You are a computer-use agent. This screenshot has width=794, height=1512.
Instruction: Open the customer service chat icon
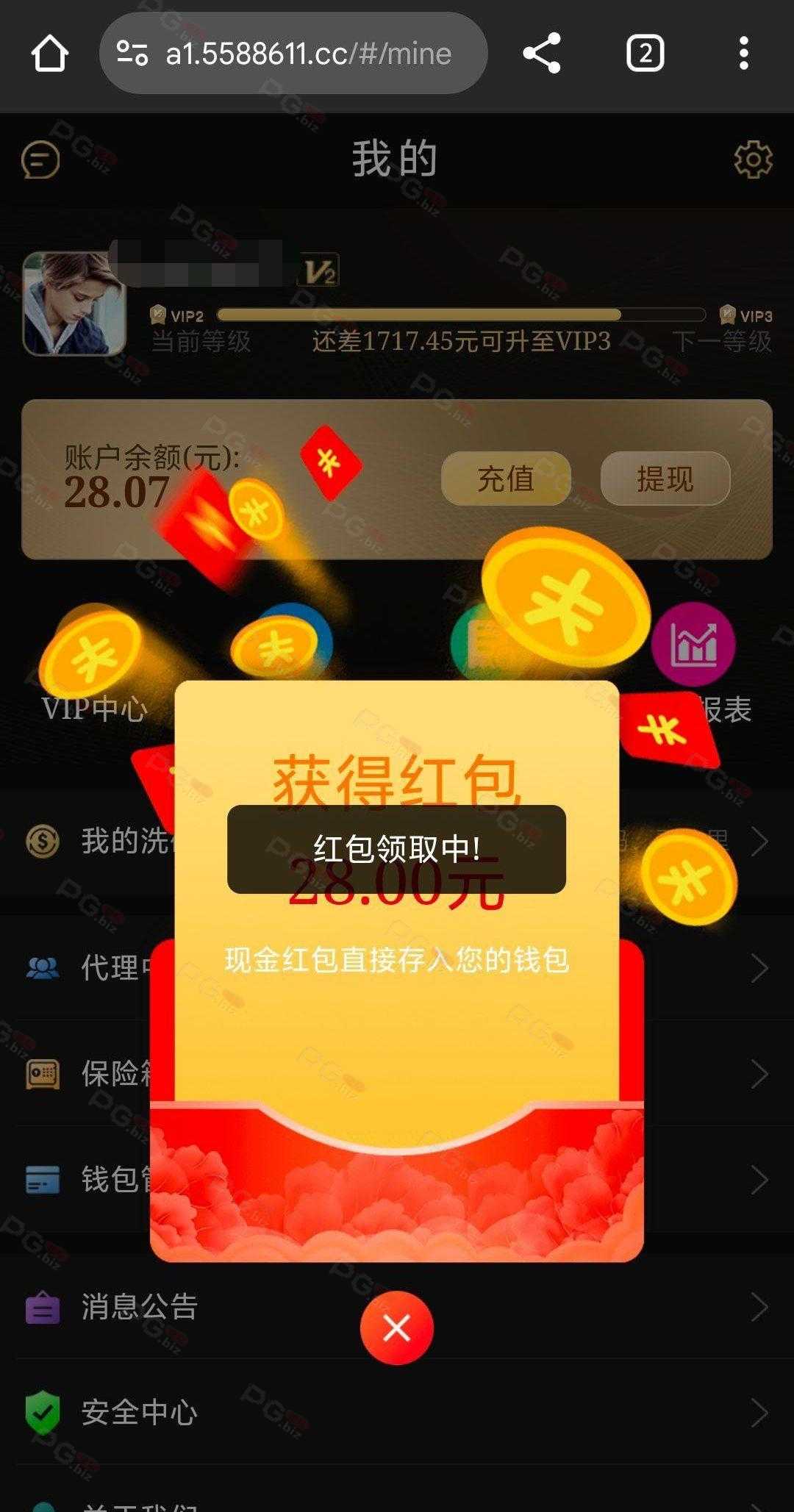coord(40,159)
